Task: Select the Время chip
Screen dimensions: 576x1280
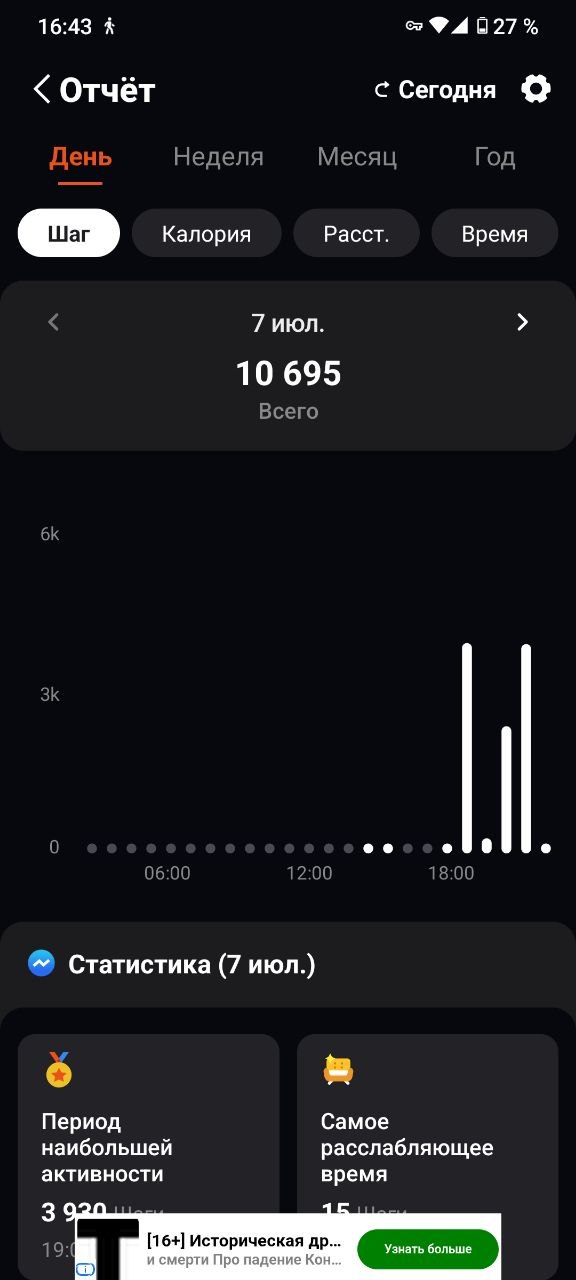Action: click(x=494, y=234)
